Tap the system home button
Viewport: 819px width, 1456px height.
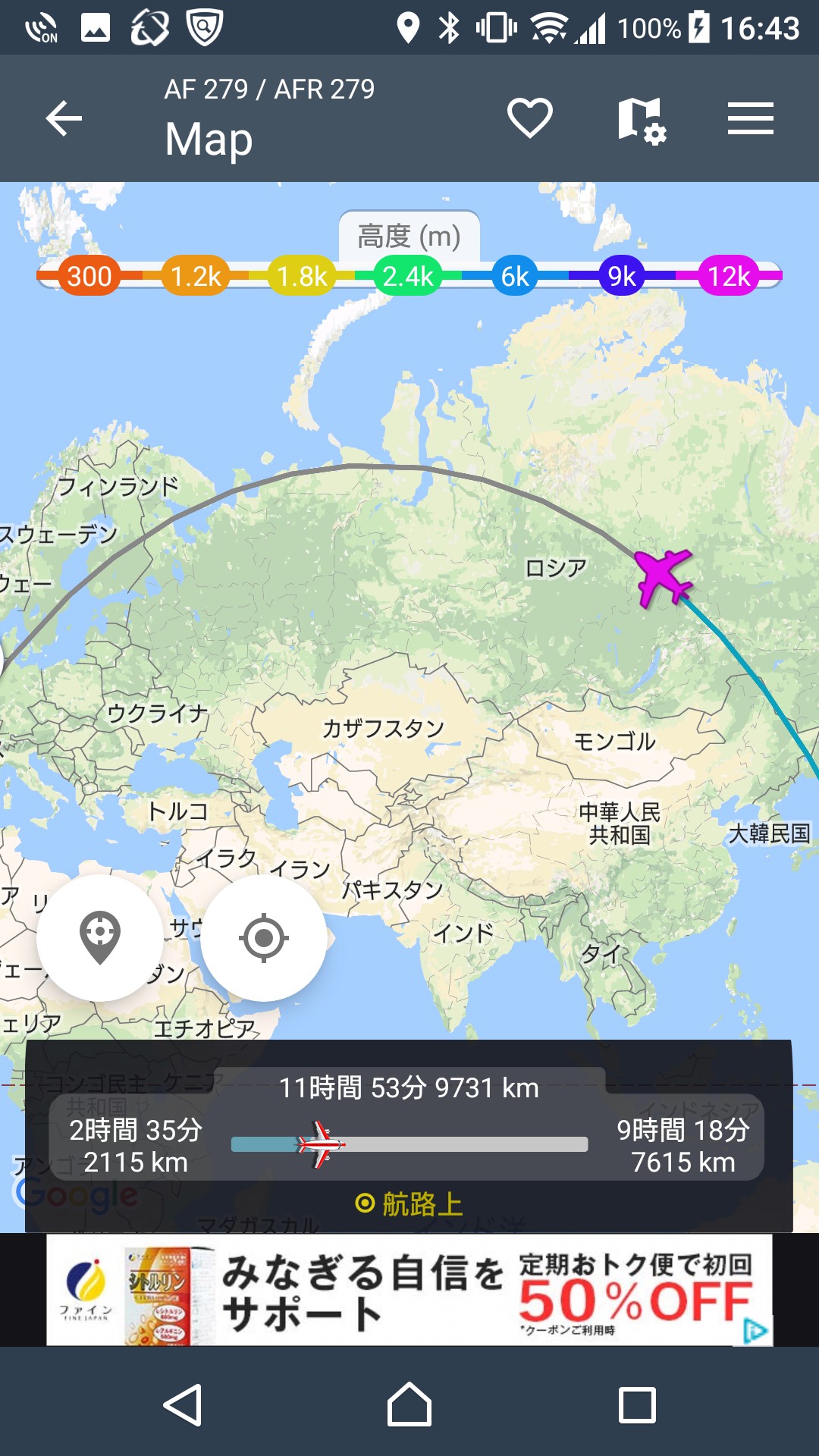click(409, 1405)
